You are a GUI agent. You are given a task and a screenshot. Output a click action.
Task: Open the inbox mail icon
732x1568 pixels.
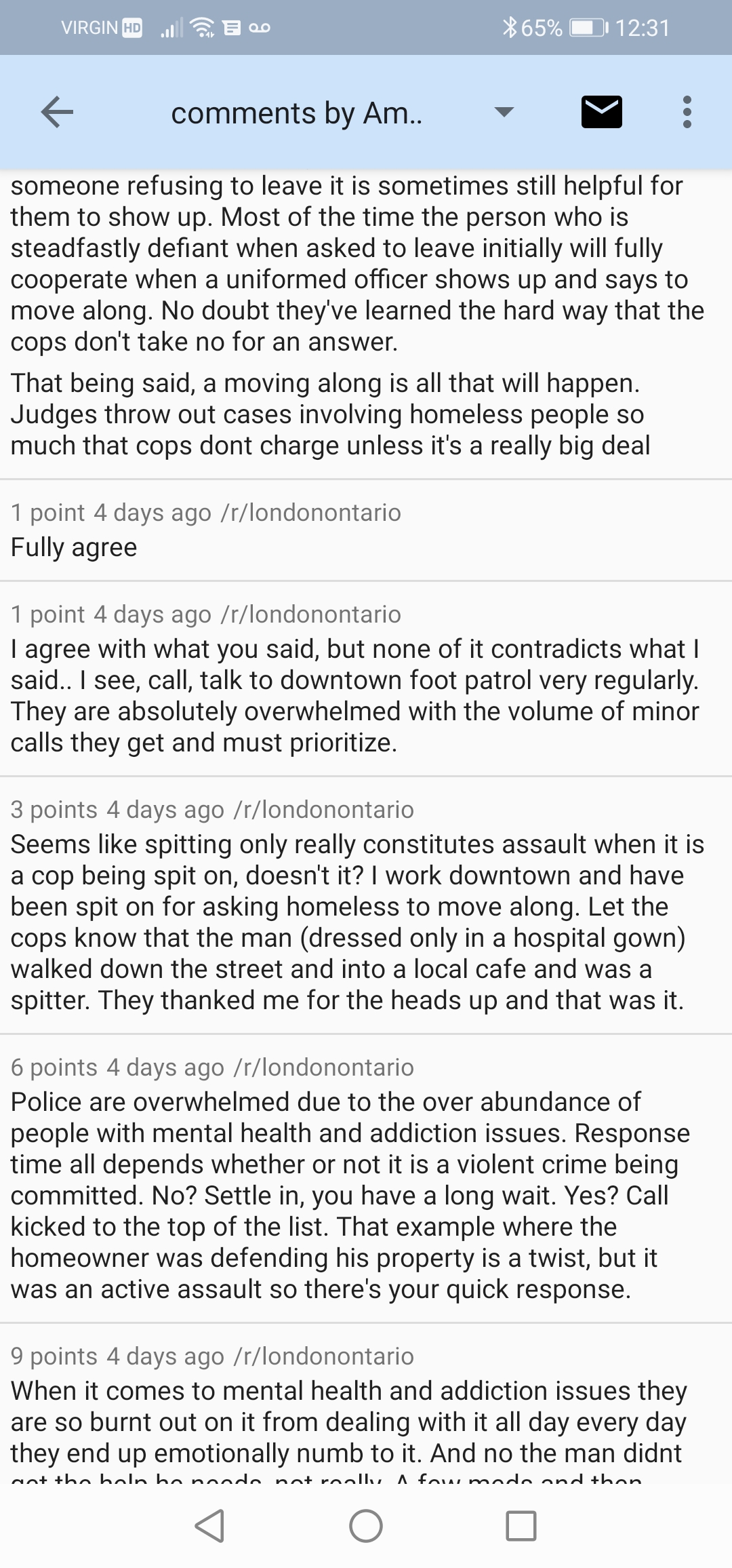[x=601, y=112]
